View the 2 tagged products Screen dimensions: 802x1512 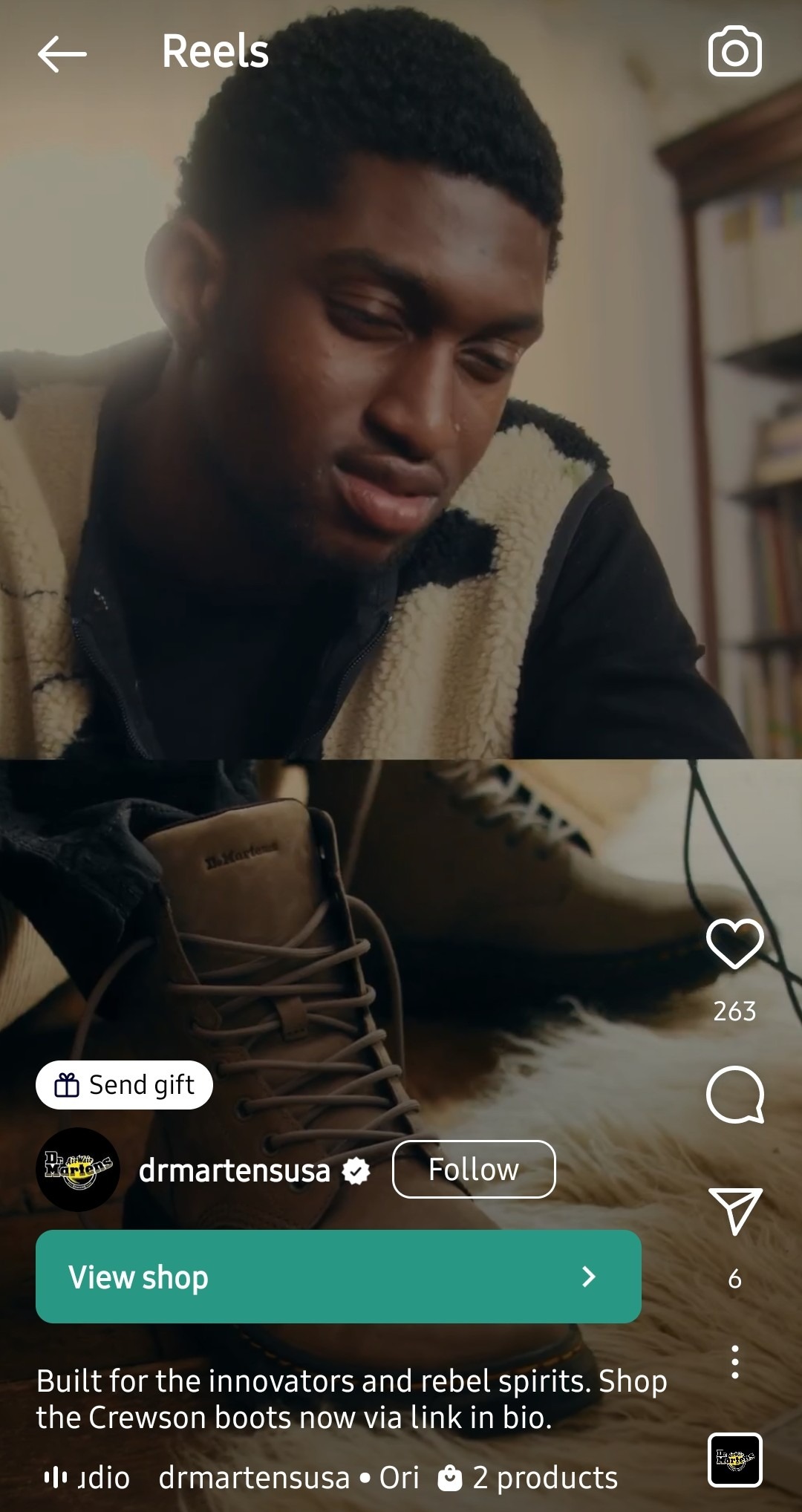528,1478
